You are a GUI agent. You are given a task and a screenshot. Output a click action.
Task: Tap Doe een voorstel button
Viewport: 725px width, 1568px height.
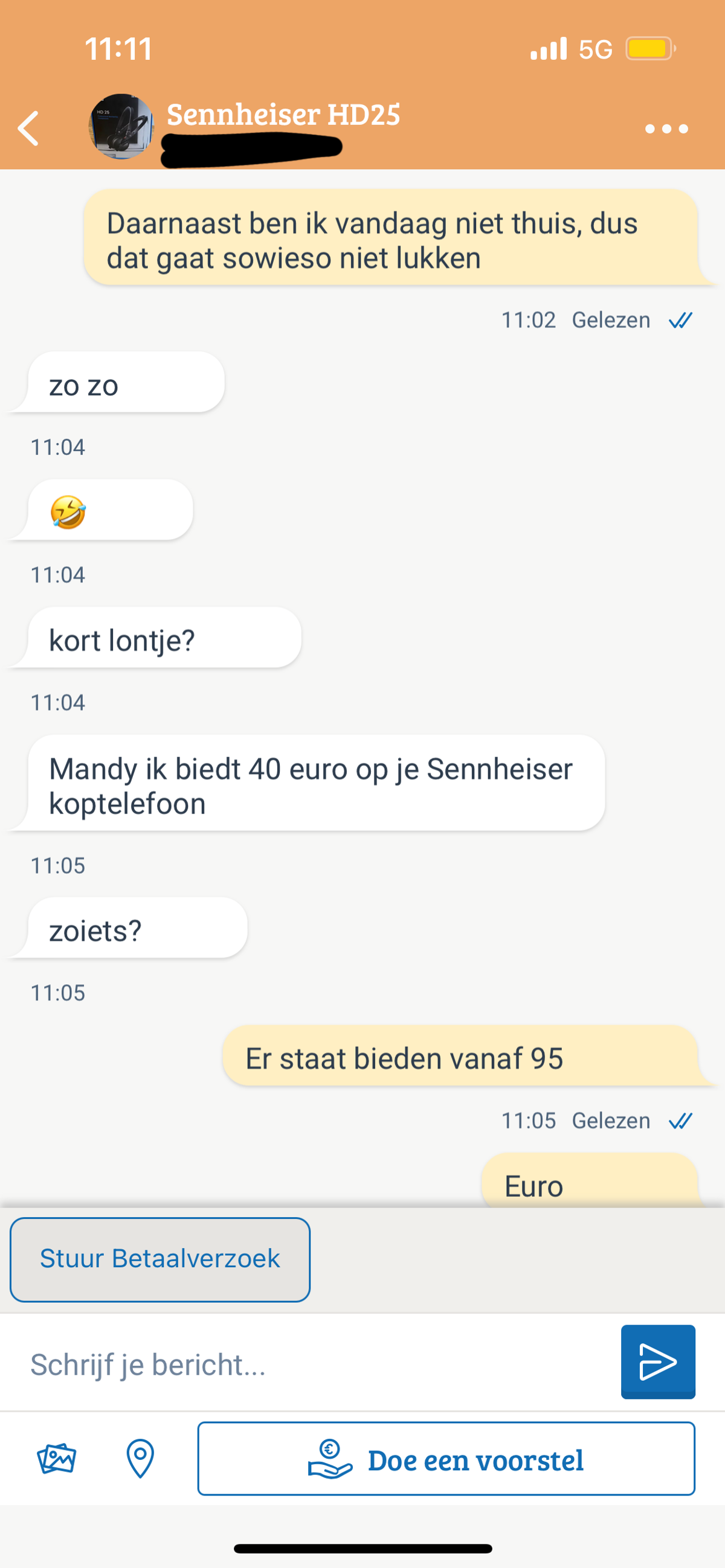(446, 1459)
